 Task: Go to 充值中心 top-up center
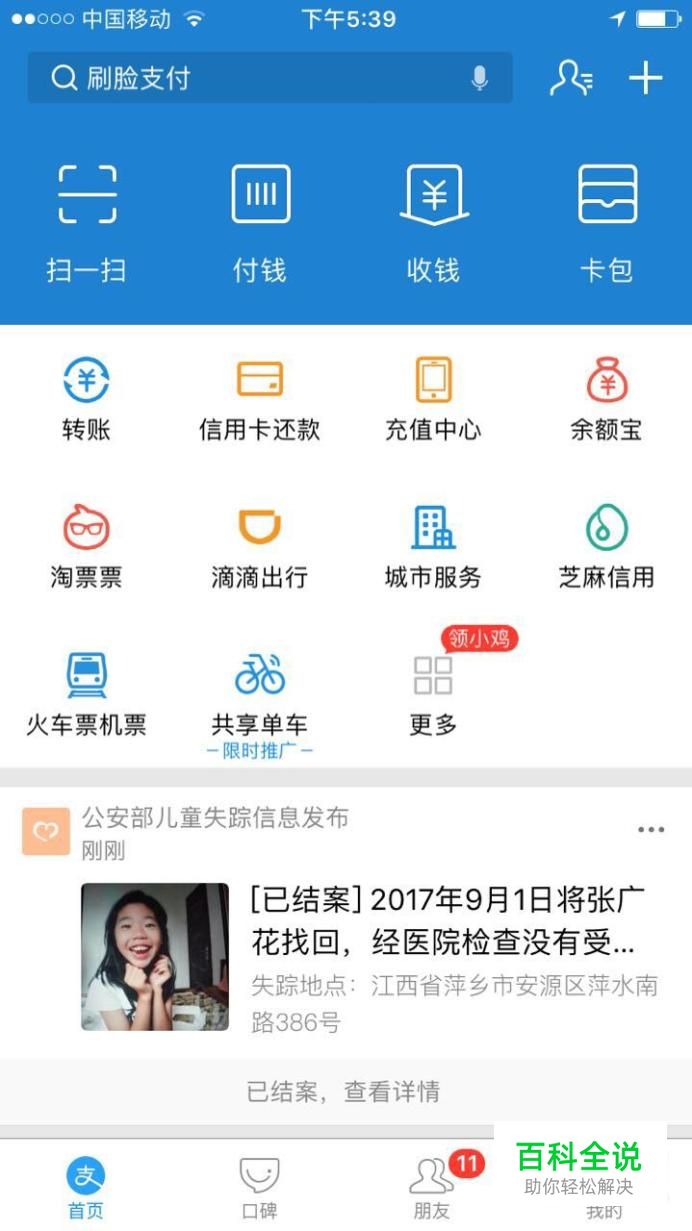(433, 400)
